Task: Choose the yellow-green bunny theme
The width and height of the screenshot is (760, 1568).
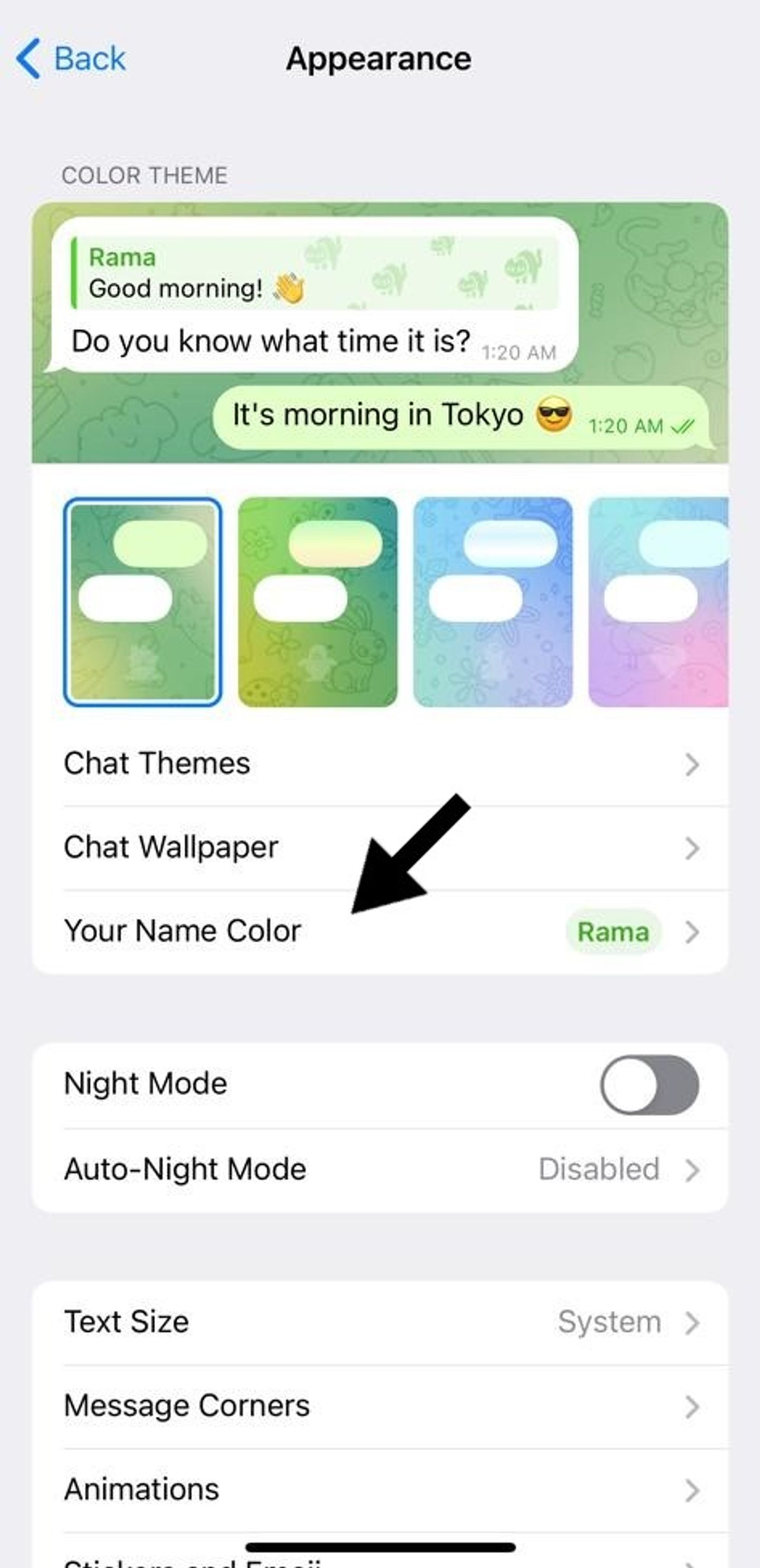Action: point(317,601)
